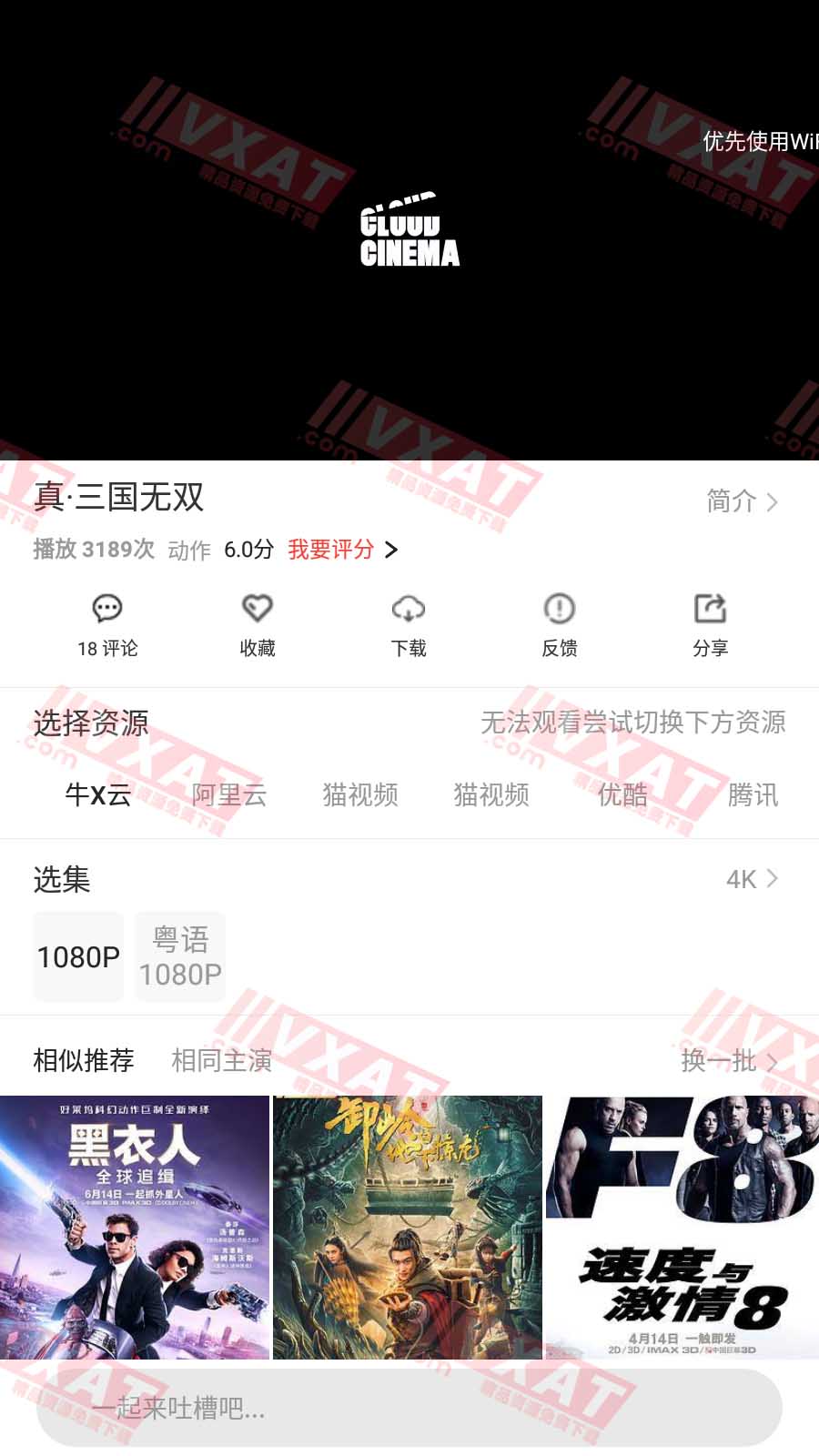The height and width of the screenshot is (1456, 819).
Task: Open the 黑衣人 movie poster
Action: [x=135, y=1228]
